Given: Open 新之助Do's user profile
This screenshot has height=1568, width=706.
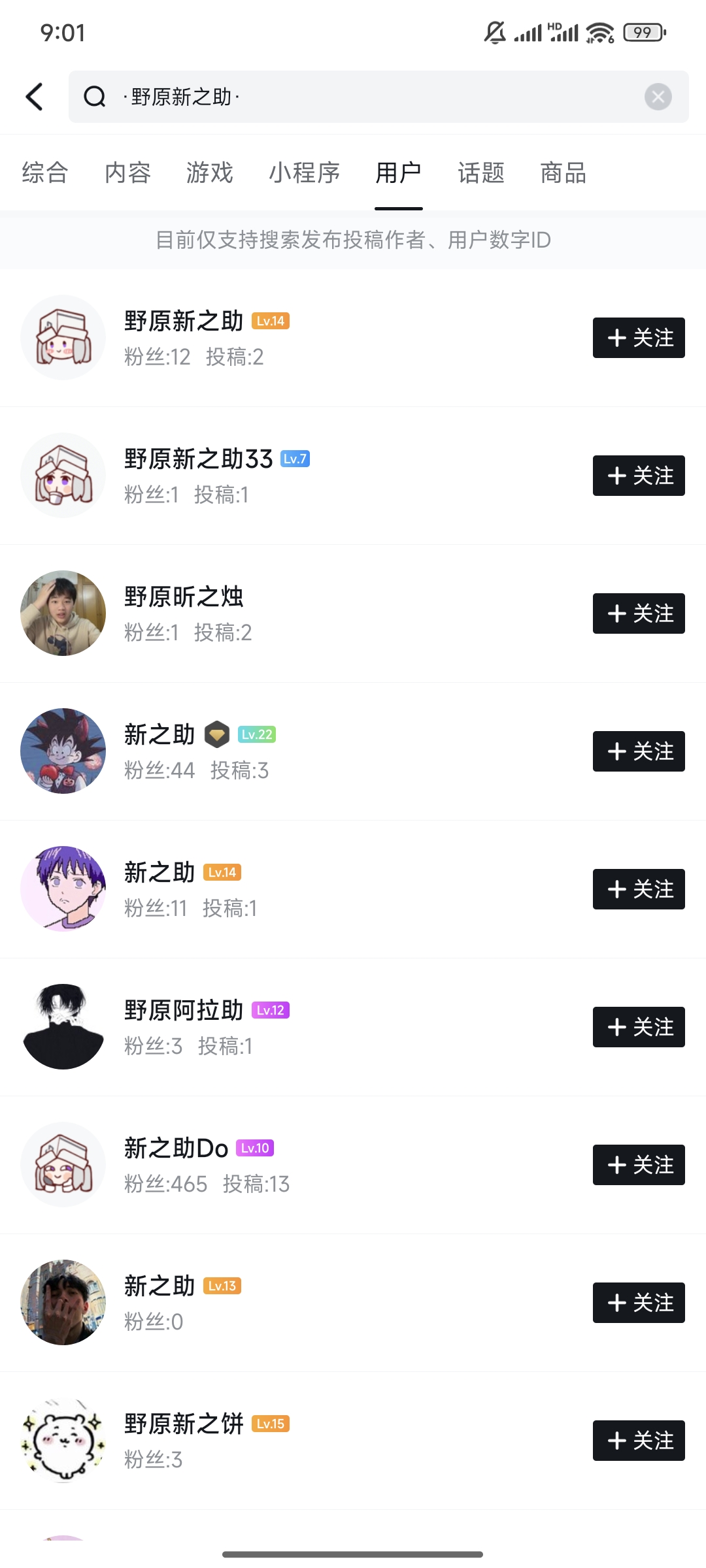Looking at the screenshot, I should [x=176, y=1149].
